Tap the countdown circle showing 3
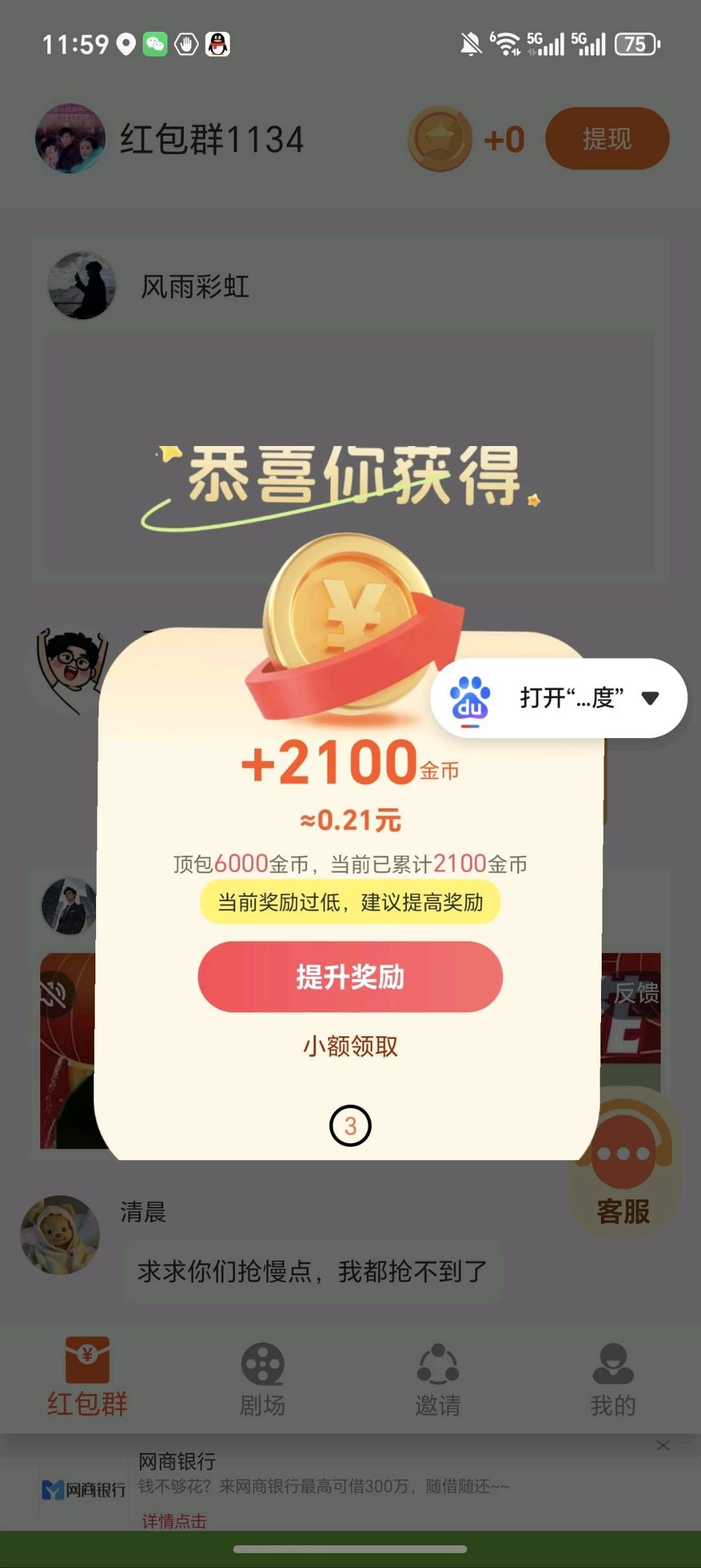This screenshot has height=1568, width=701. point(350,1125)
